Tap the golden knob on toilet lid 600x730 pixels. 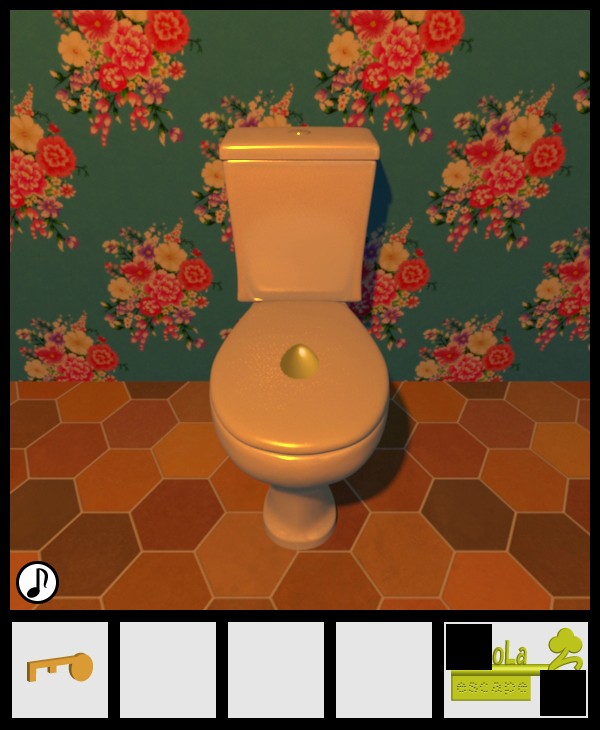tap(299, 362)
